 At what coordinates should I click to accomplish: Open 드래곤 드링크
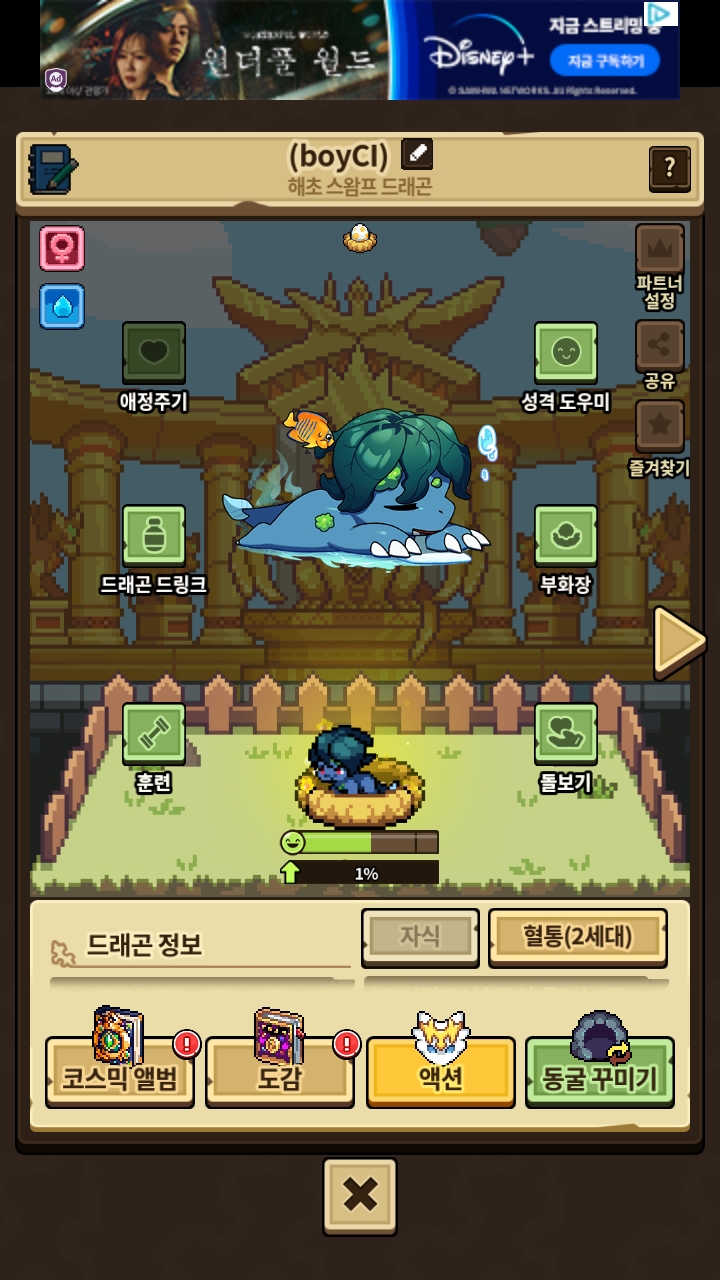coord(154,536)
